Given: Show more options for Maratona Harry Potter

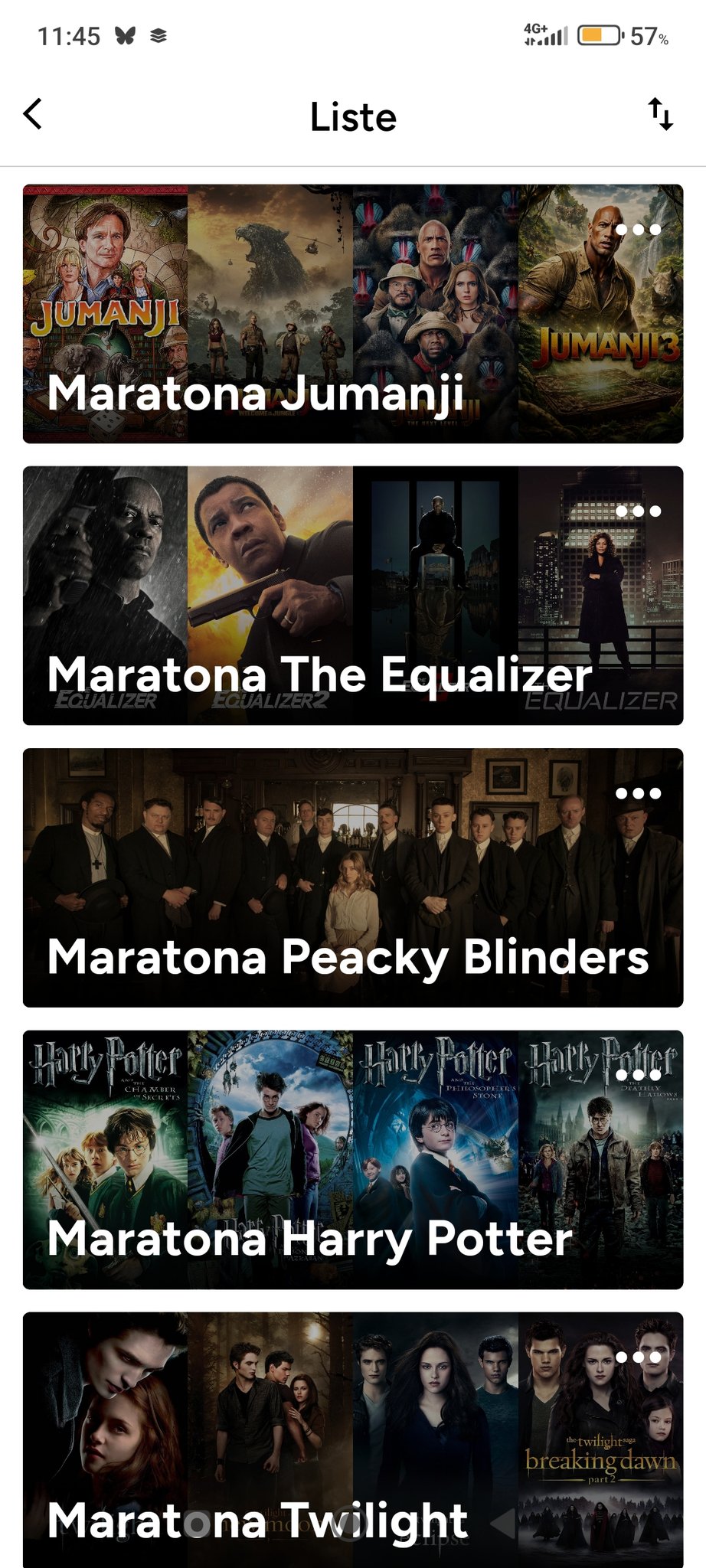Looking at the screenshot, I should coord(638,1075).
